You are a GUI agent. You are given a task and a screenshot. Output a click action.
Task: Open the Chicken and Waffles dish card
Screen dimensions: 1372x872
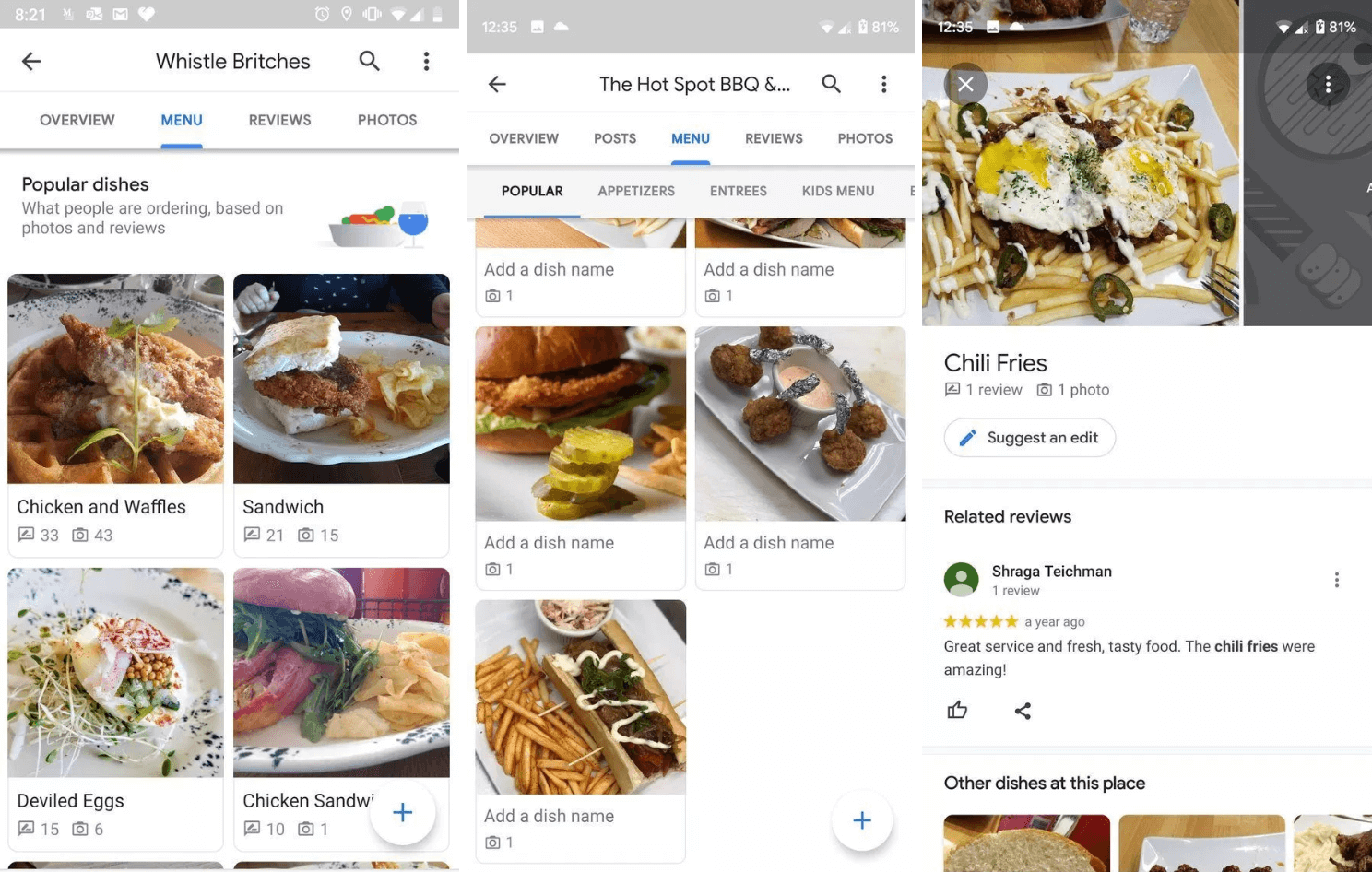pos(115,415)
